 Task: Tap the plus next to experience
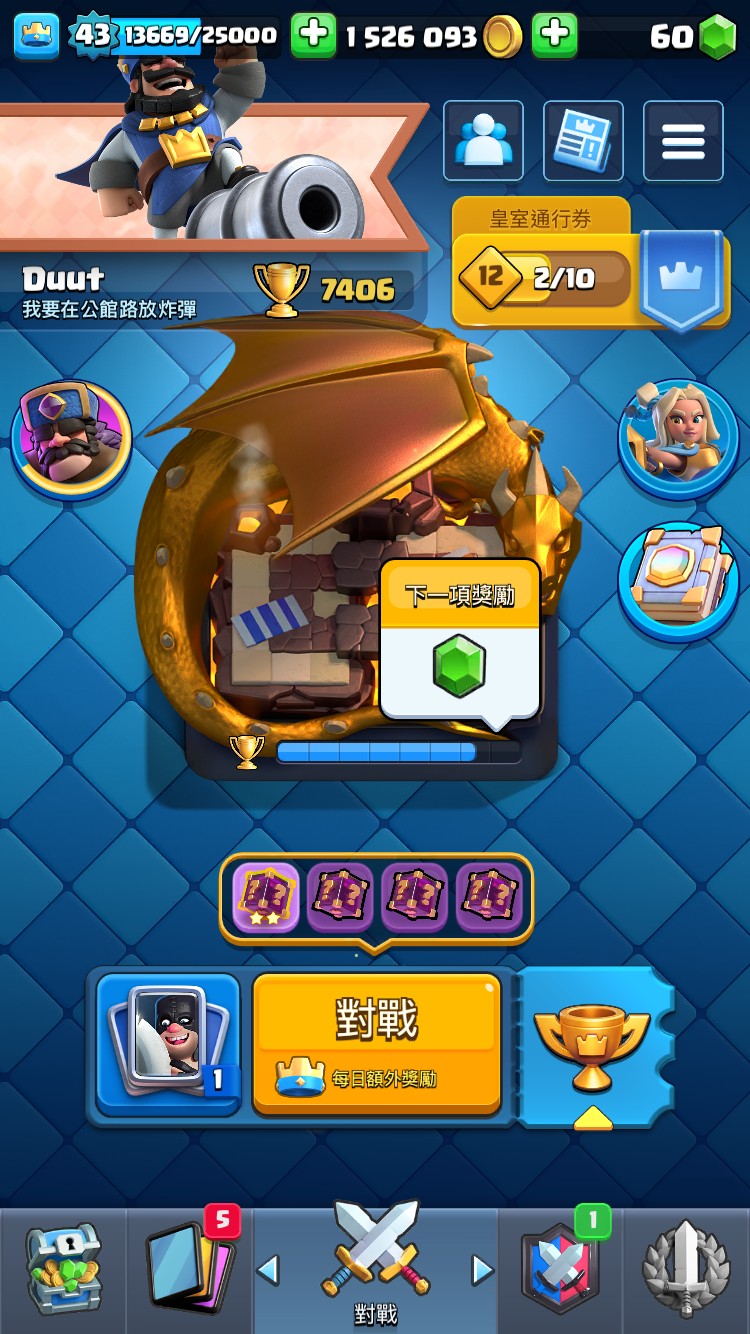tap(313, 36)
